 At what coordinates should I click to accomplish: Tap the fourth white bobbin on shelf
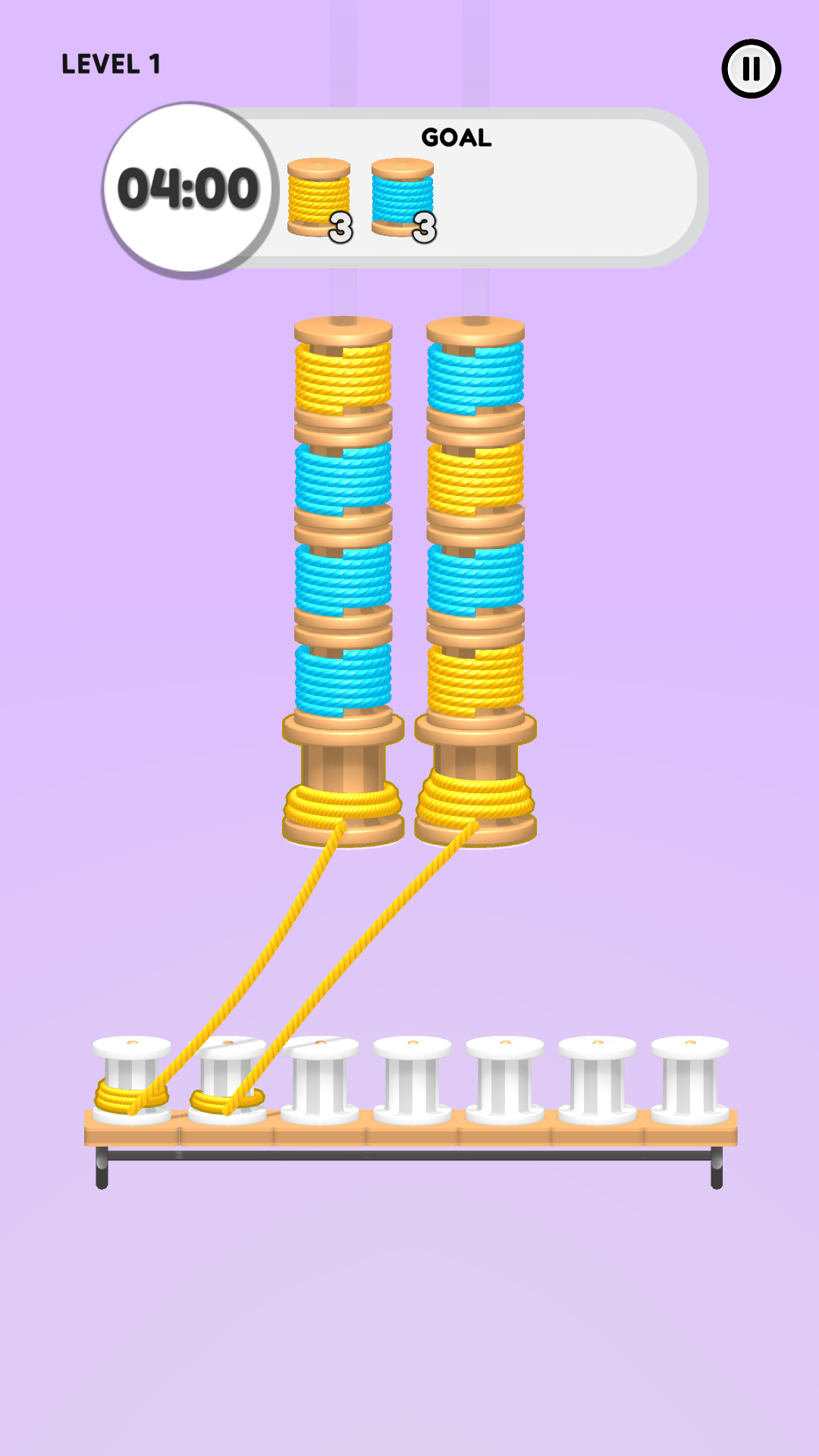coord(410,1077)
